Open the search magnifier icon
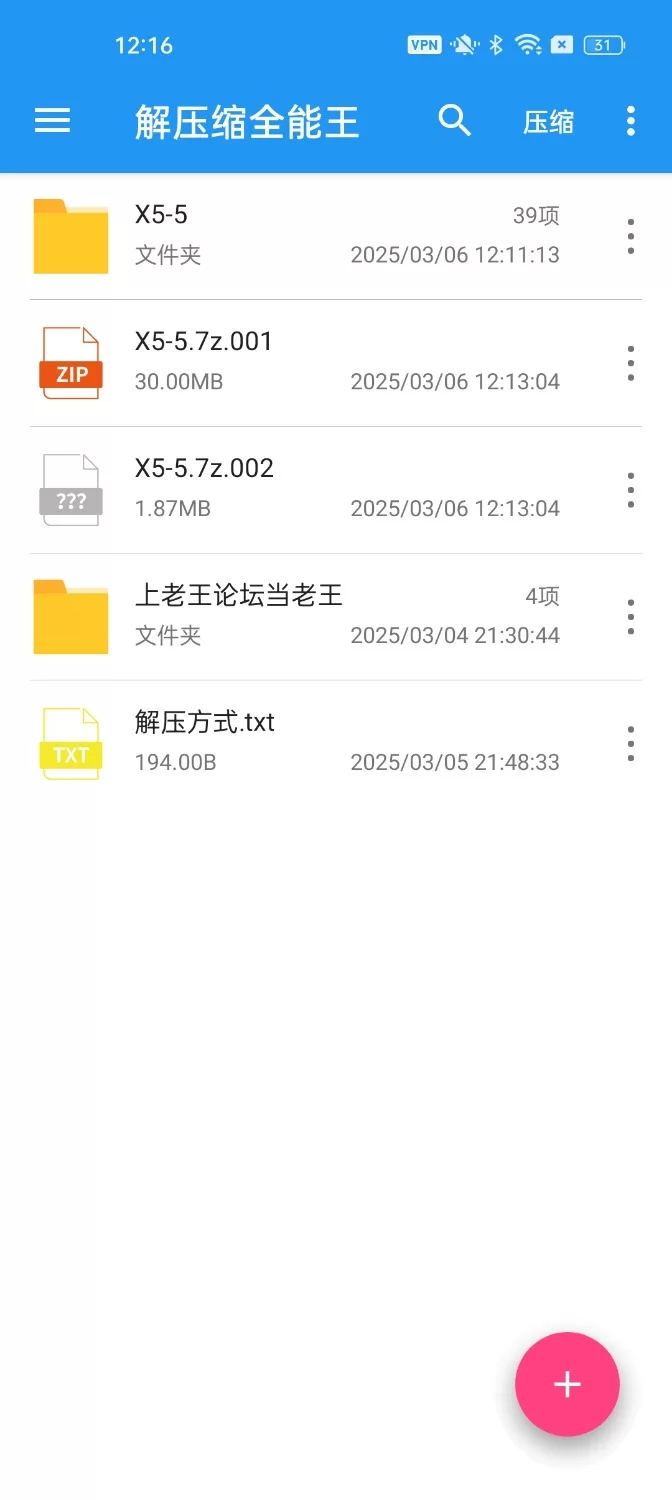Image resolution: width=672 pixels, height=1500 pixels. point(454,121)
